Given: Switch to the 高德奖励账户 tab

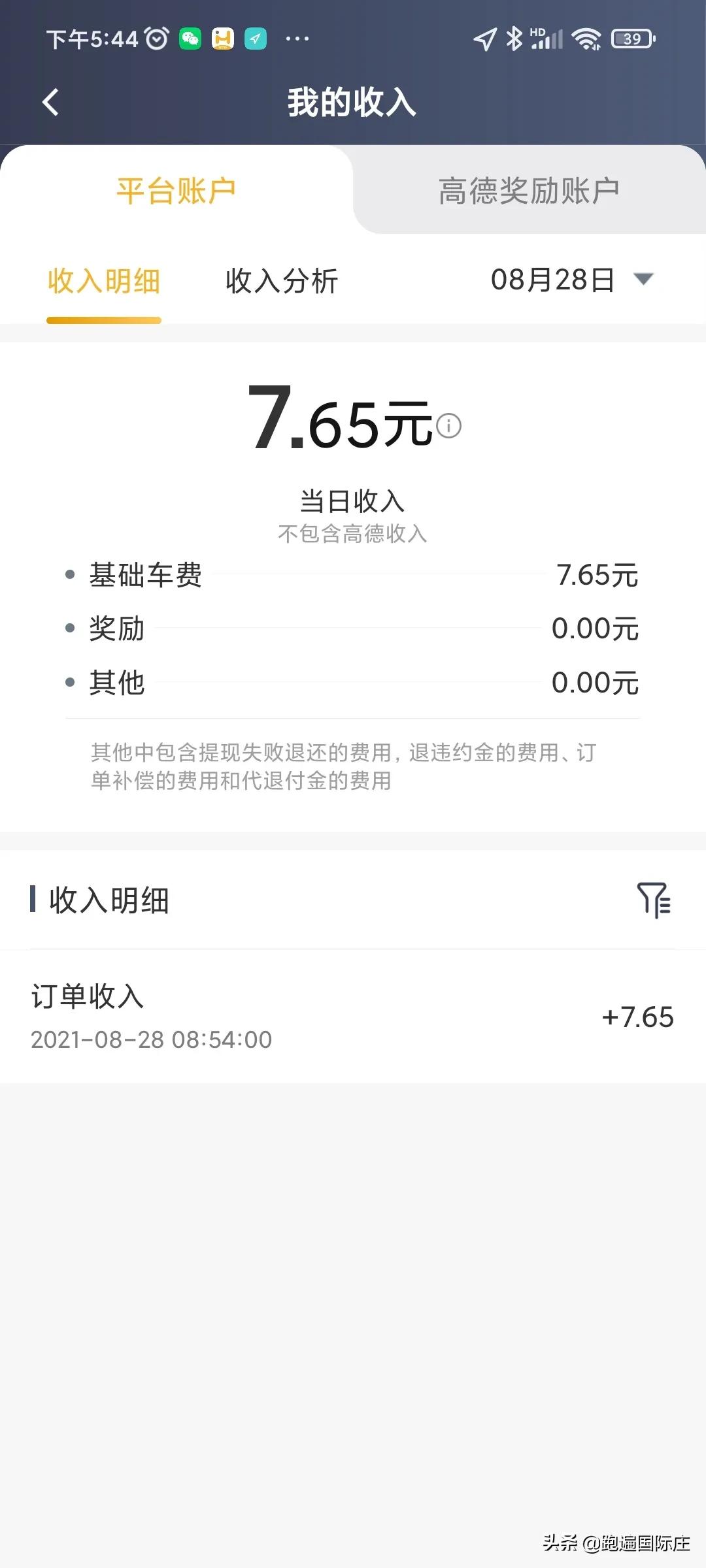Looking at the screenshot, I should 528,189.
